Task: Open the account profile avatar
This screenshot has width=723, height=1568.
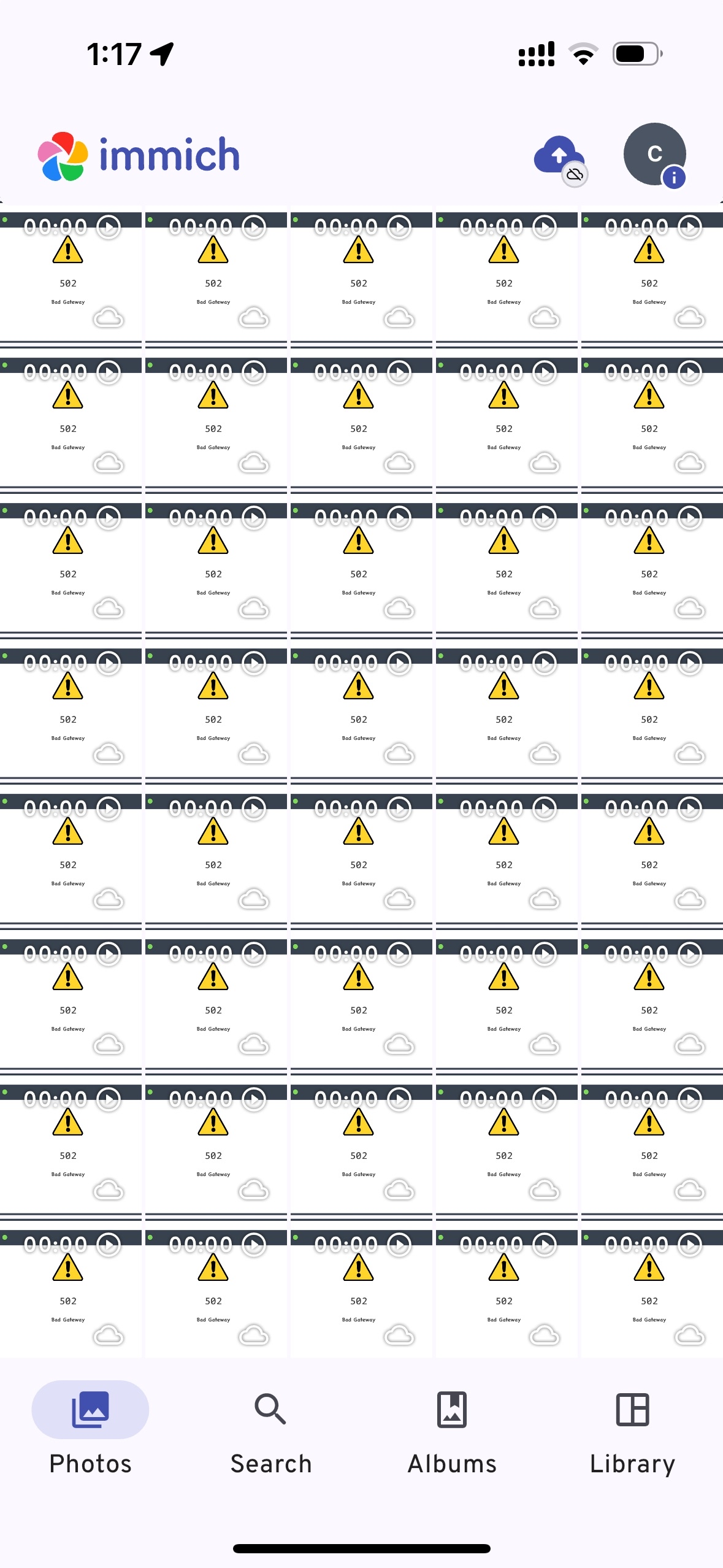Action: point(654,155)
